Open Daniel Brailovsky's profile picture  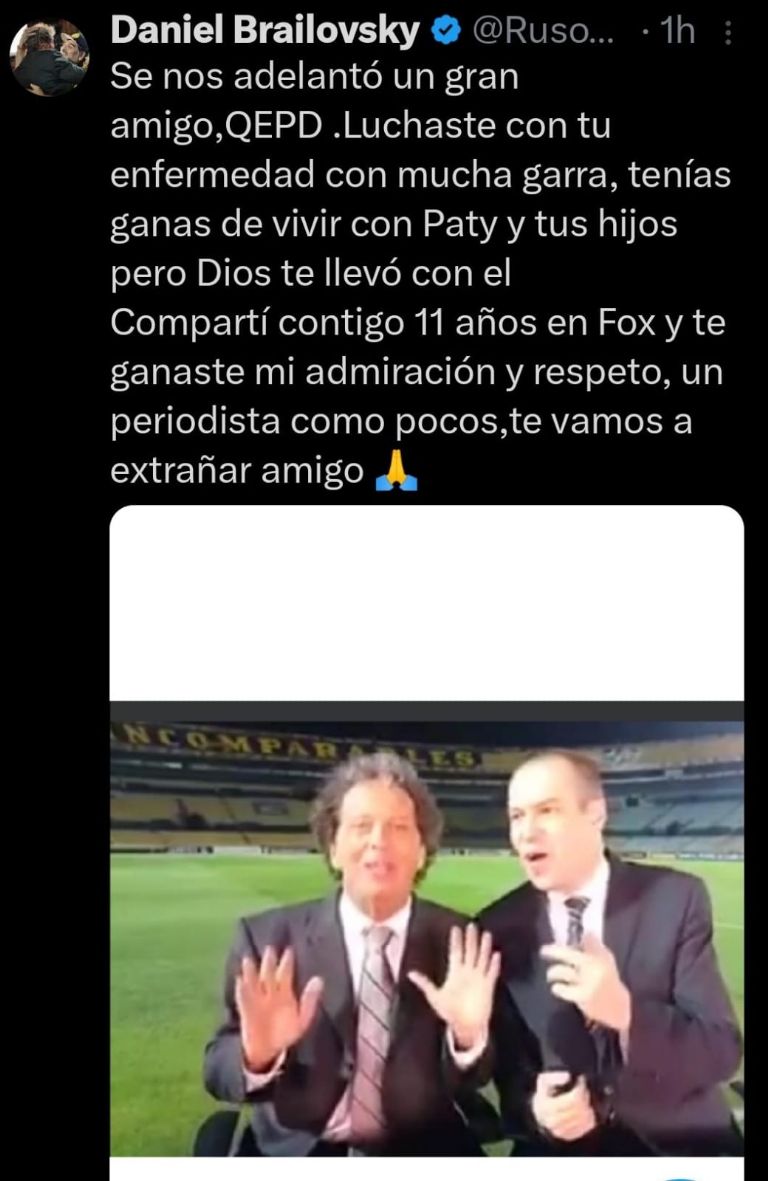[x=49, y=56]
